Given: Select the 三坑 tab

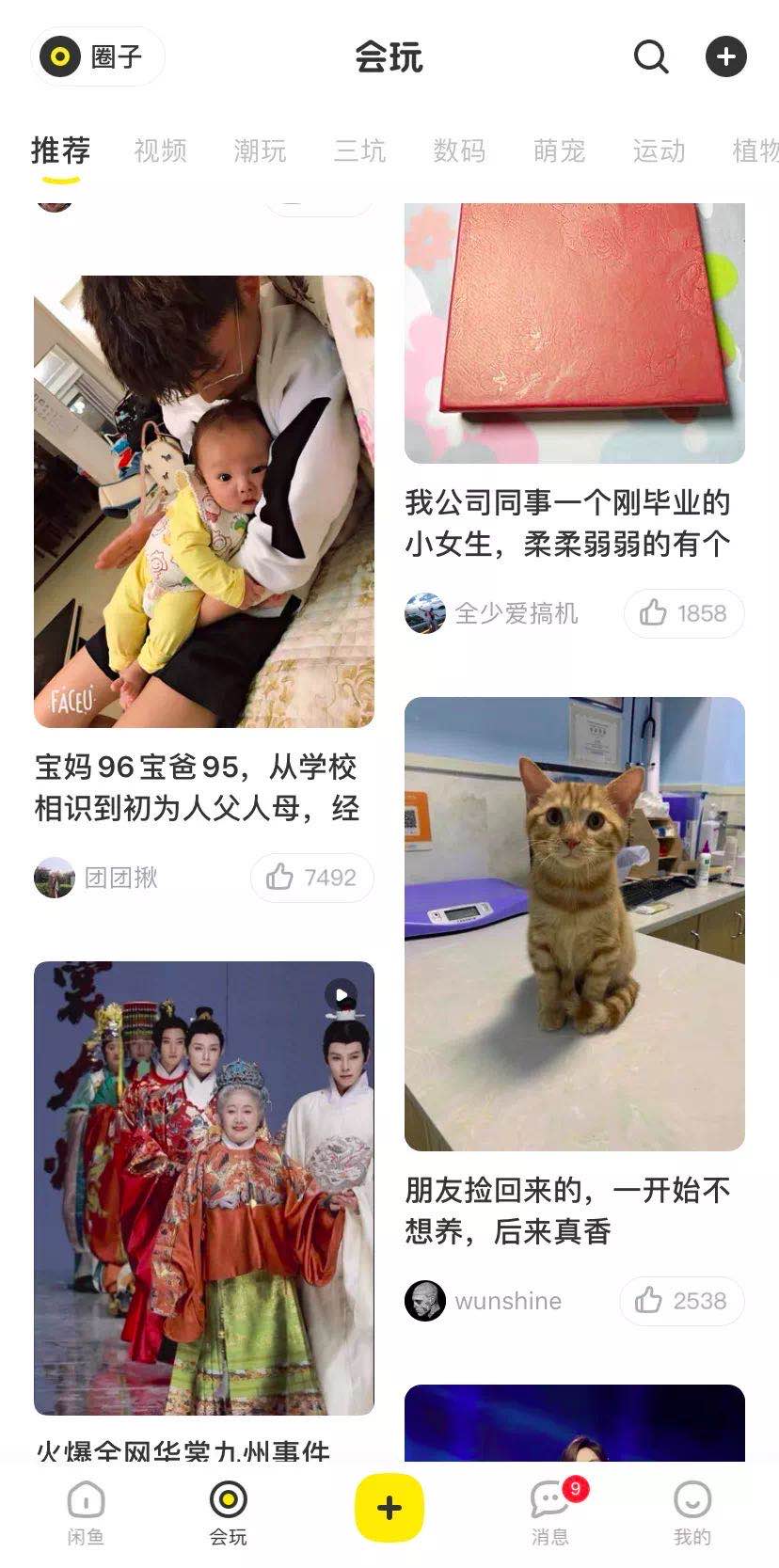Looking at the screenshot, I should tap(359, 150).
